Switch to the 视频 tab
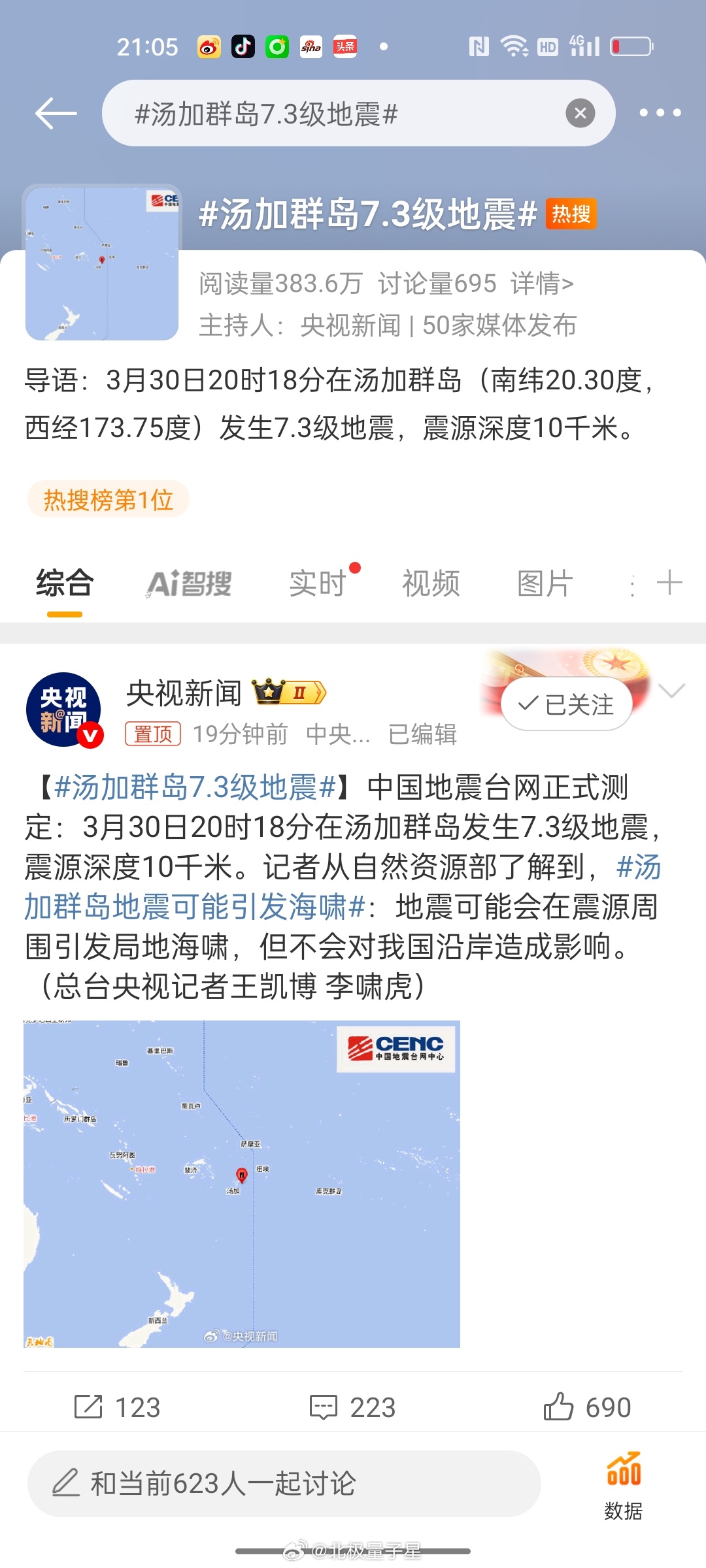The width and height of the screenshot is (706, 1568). click(x=431, y=583)
